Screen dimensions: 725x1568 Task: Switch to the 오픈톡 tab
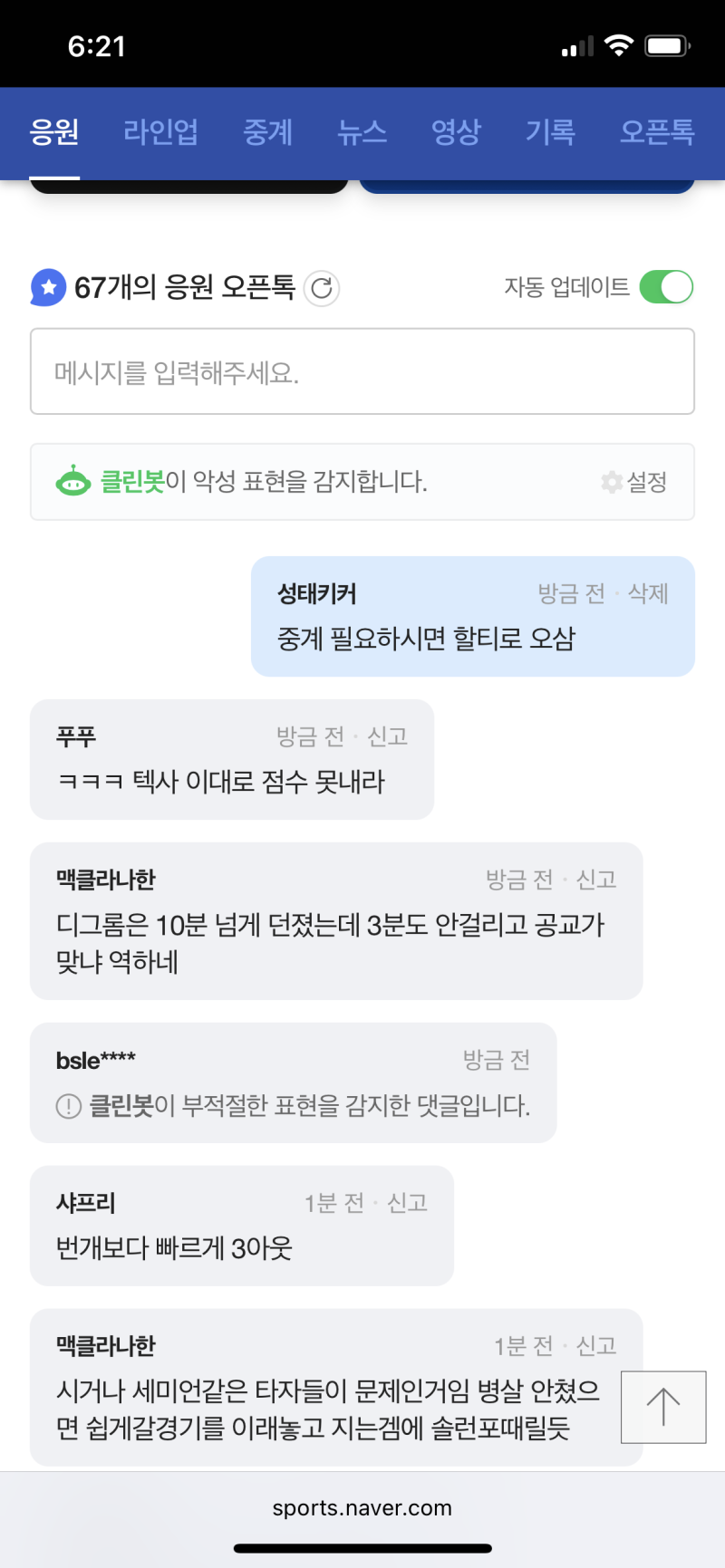657,132
